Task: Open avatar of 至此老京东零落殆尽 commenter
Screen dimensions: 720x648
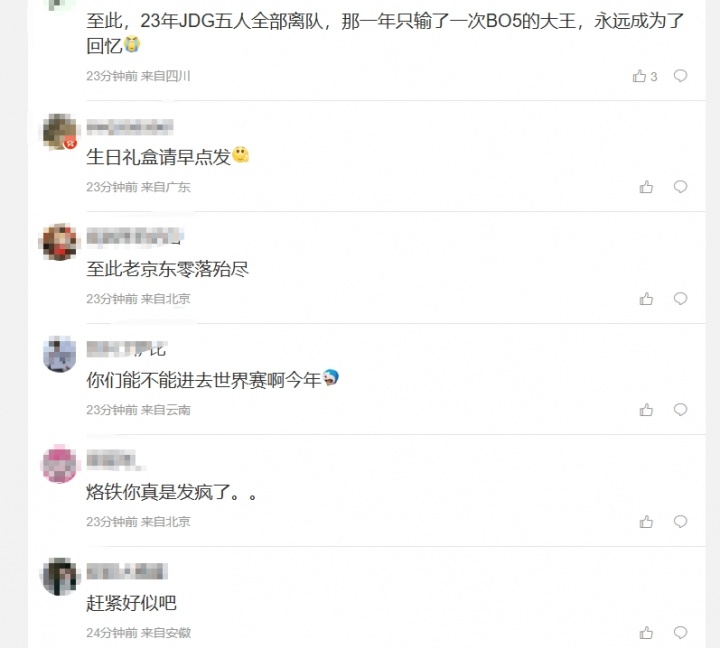Action: [x=60, y=243]
